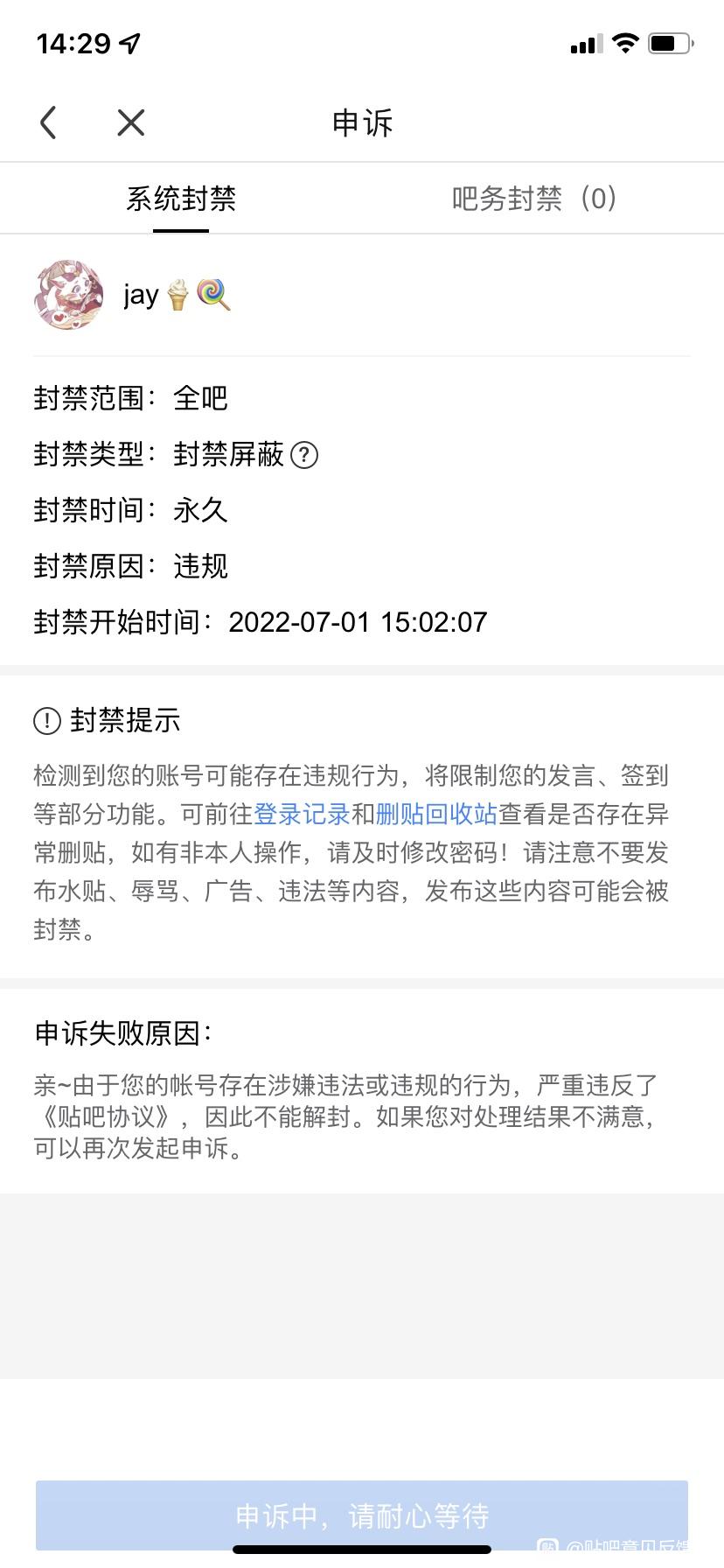Screen dimensions: 724x1568
Task: Close the 申诉 page
Action: pos(131,122)
